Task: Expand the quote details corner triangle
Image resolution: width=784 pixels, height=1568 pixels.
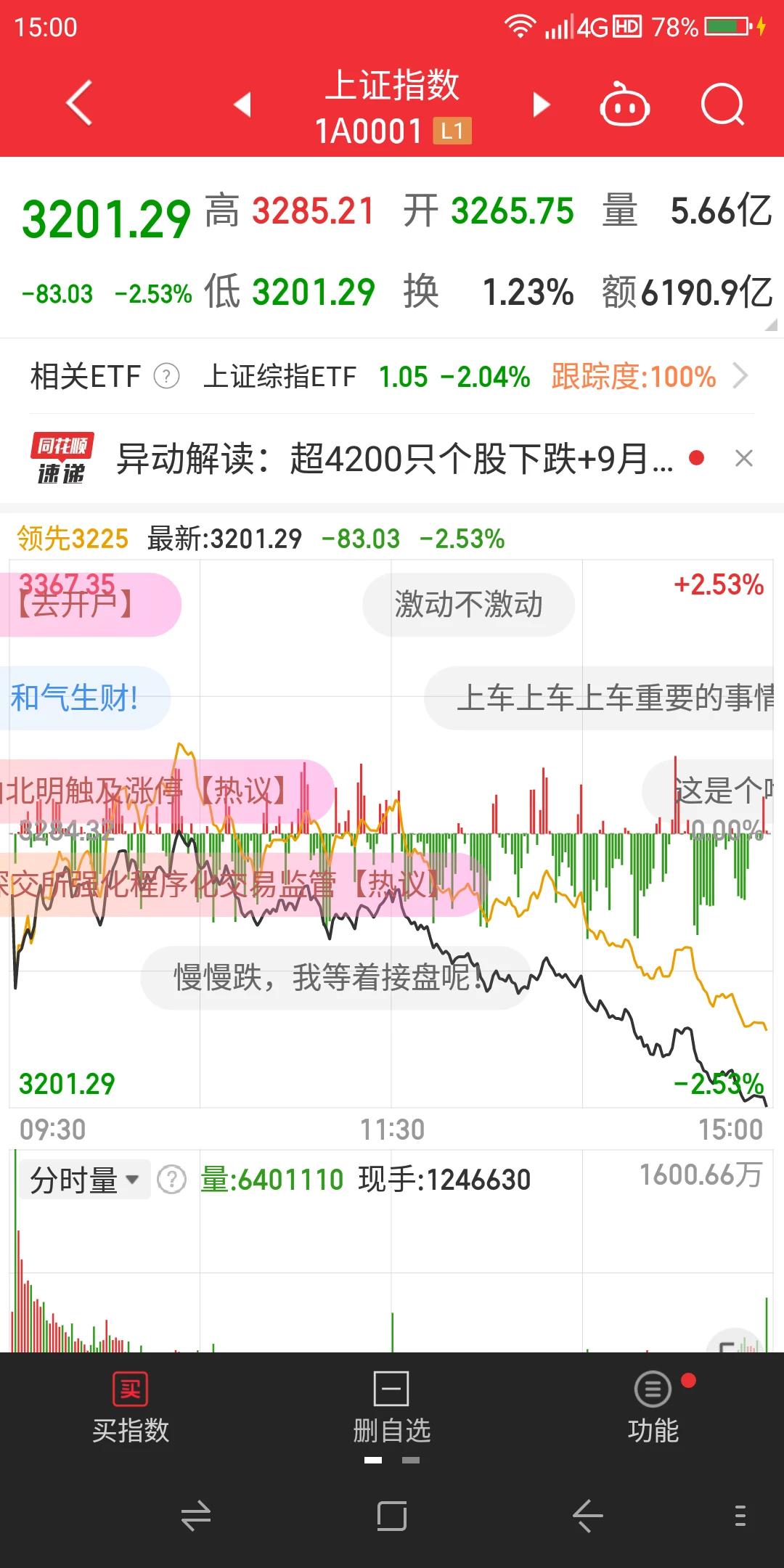Action: tap(770, 325)
